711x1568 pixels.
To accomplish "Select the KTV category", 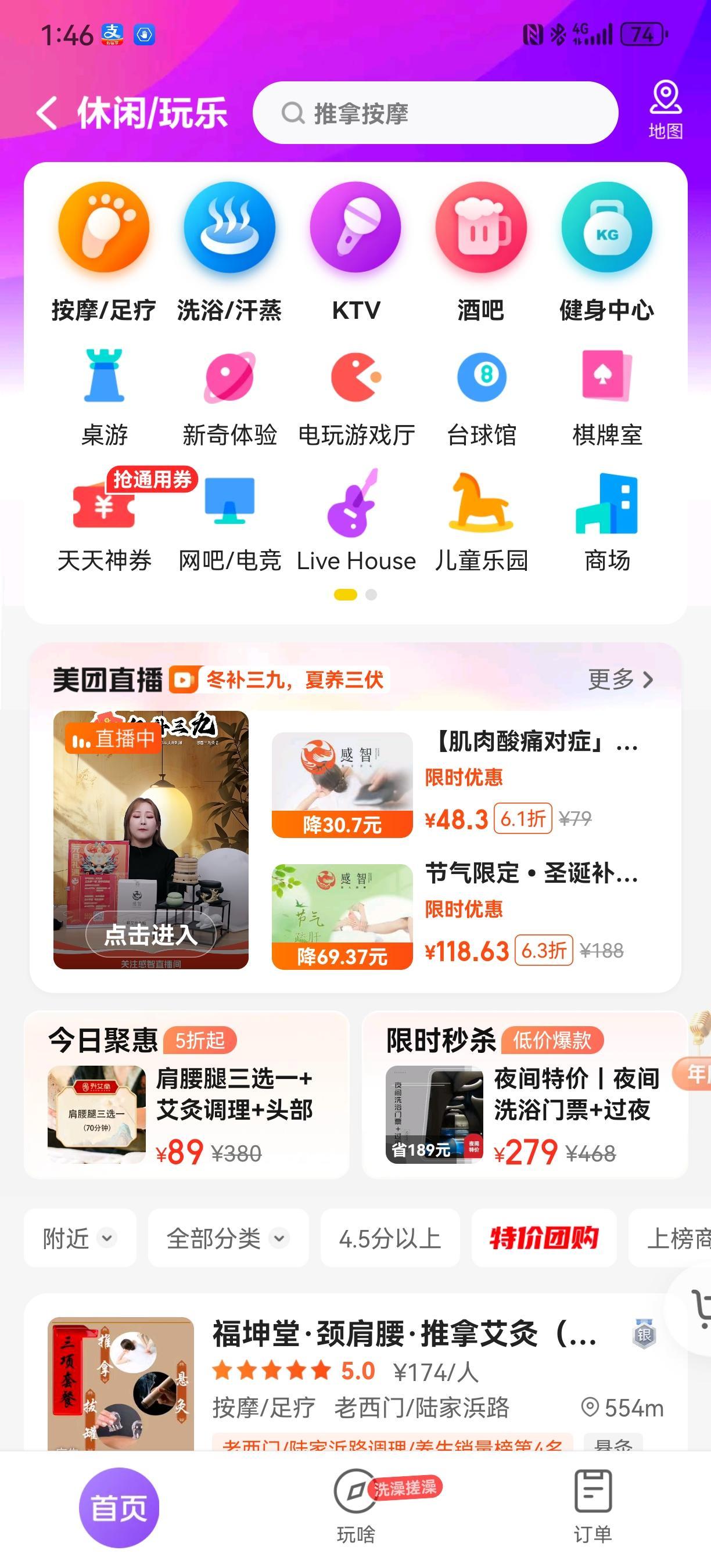I will click(x=355, y=251).
